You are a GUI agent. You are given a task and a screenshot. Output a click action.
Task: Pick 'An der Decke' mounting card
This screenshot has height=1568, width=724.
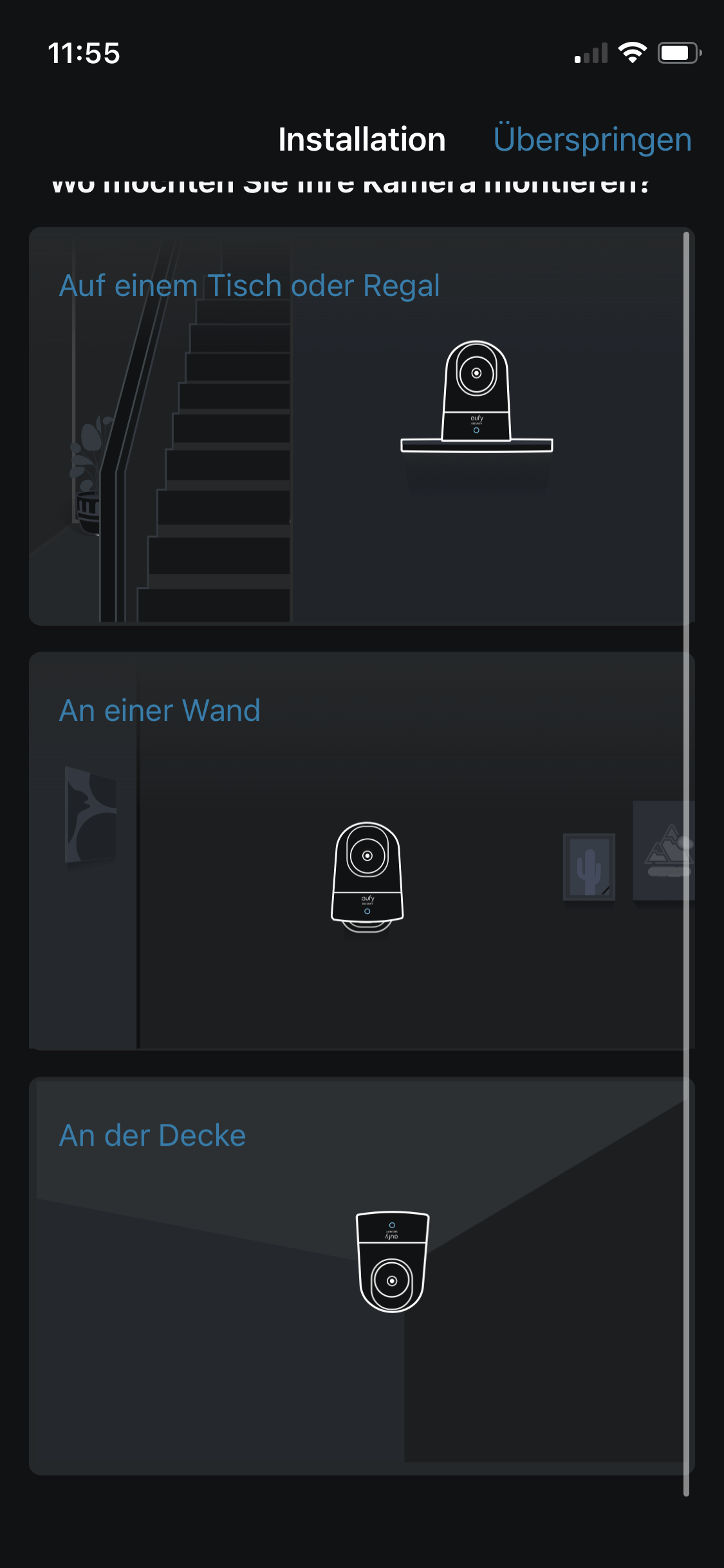point(360,1276)
